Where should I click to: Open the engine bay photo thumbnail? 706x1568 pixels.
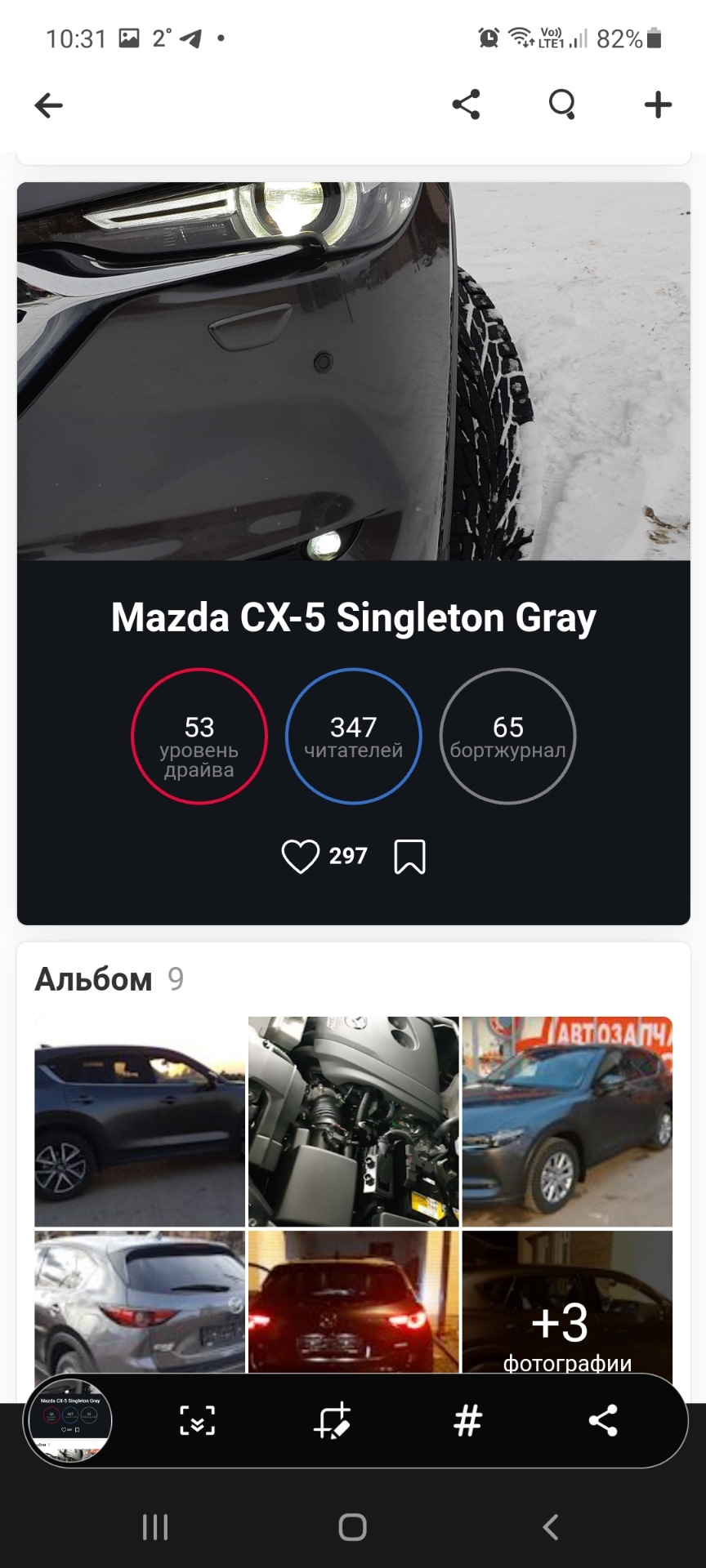352,1120
